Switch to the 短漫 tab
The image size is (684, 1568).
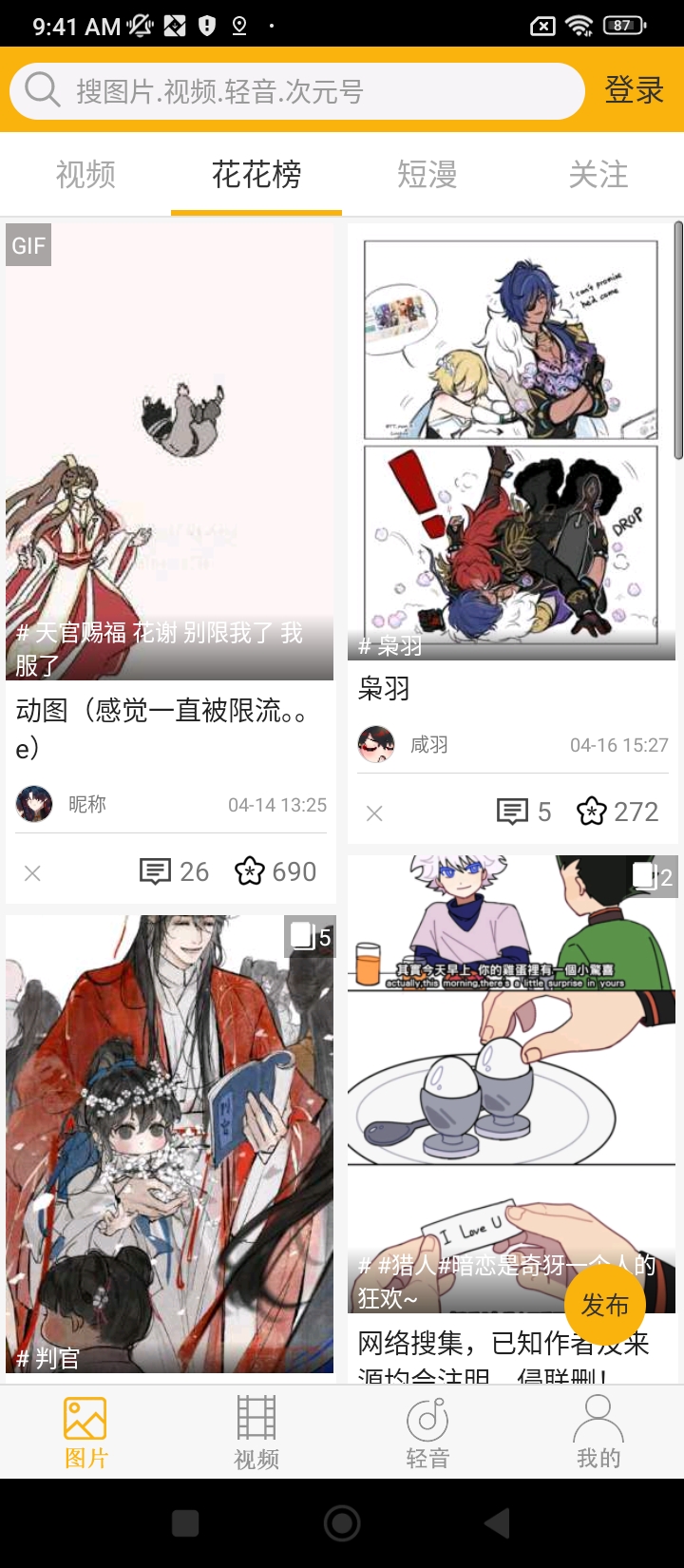[427, 175]
